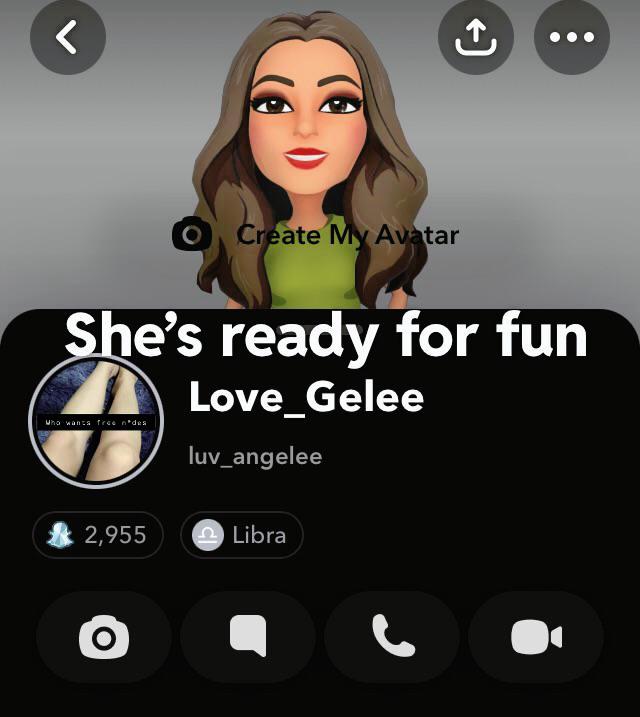View Love_Gelee's story circle

tap(96, 420)
